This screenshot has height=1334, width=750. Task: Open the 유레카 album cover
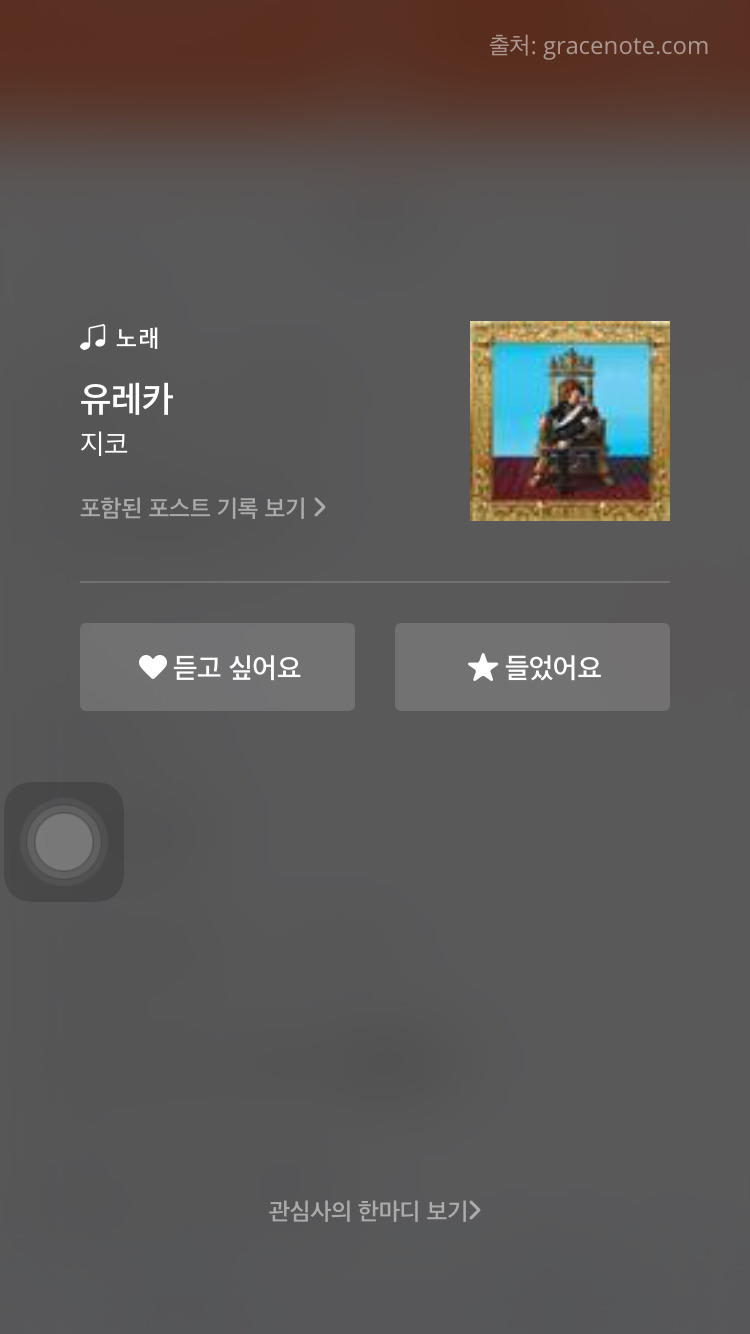[x=570, y=421]
